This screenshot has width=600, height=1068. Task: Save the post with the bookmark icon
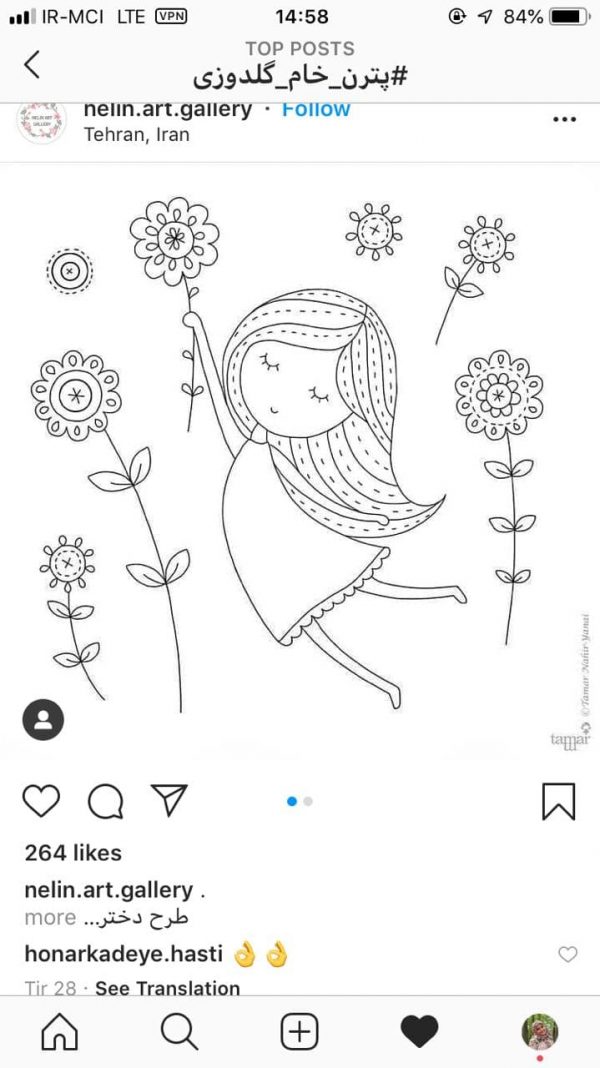point(558,802)
